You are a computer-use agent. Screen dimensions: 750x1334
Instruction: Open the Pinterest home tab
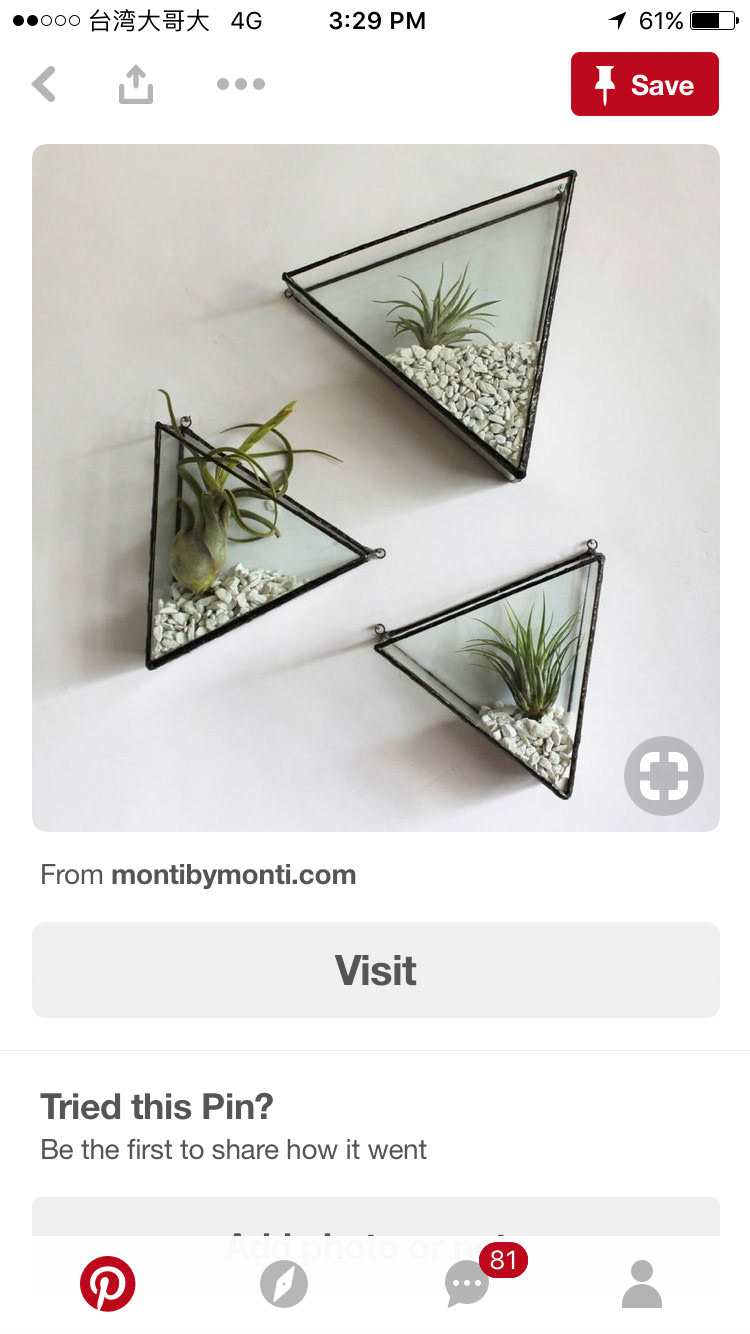(x=107, y=1284)
